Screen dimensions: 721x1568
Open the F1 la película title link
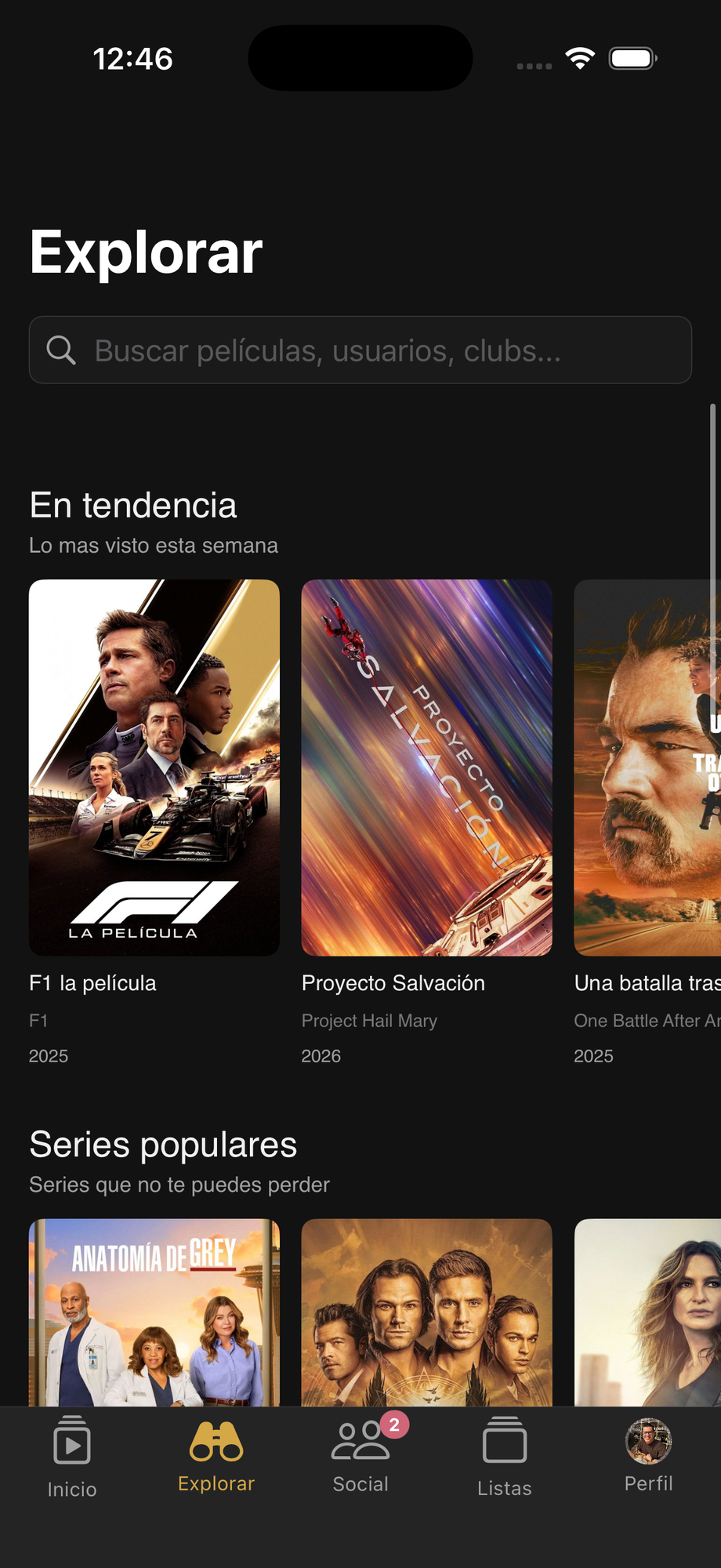click(x=92, y=983)
